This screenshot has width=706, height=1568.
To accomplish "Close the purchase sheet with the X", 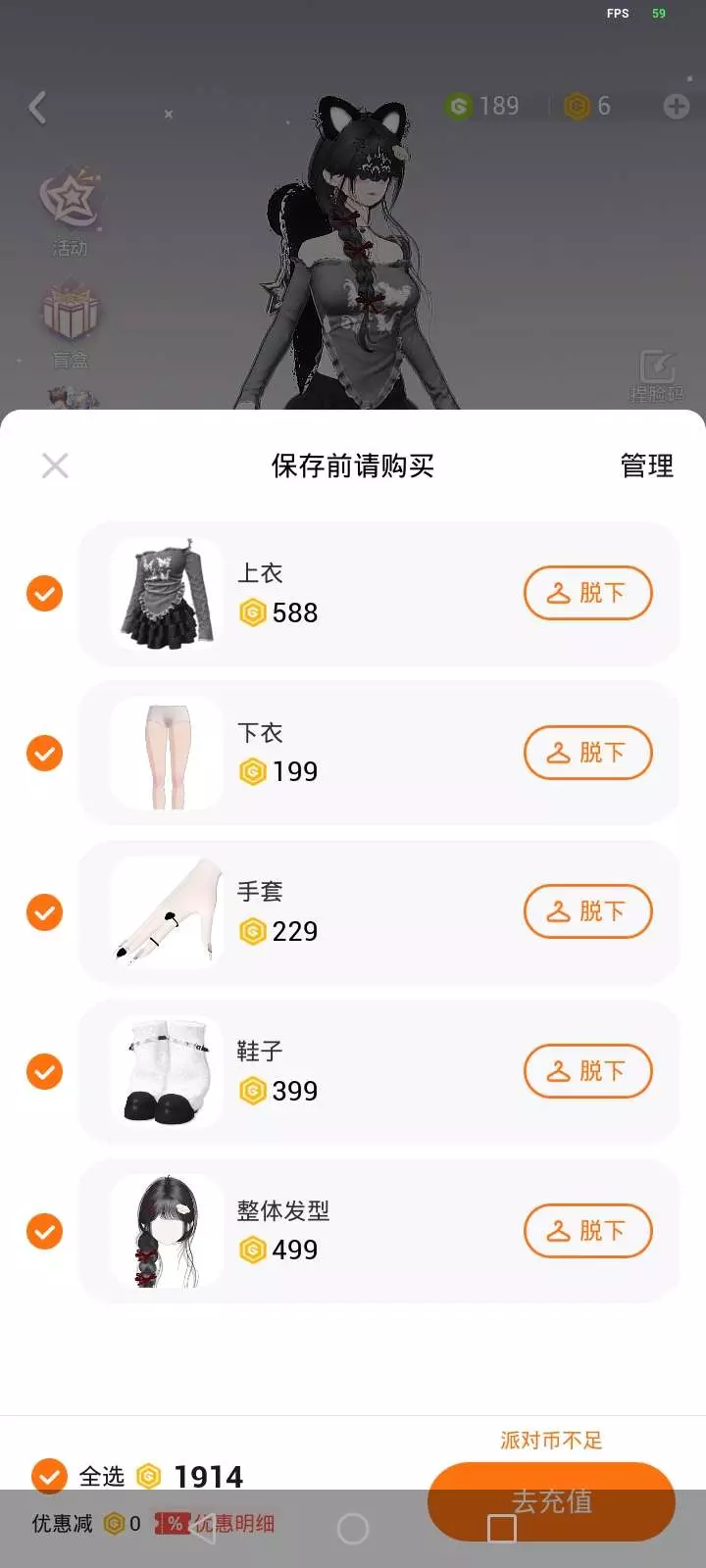I will [55, 465].
